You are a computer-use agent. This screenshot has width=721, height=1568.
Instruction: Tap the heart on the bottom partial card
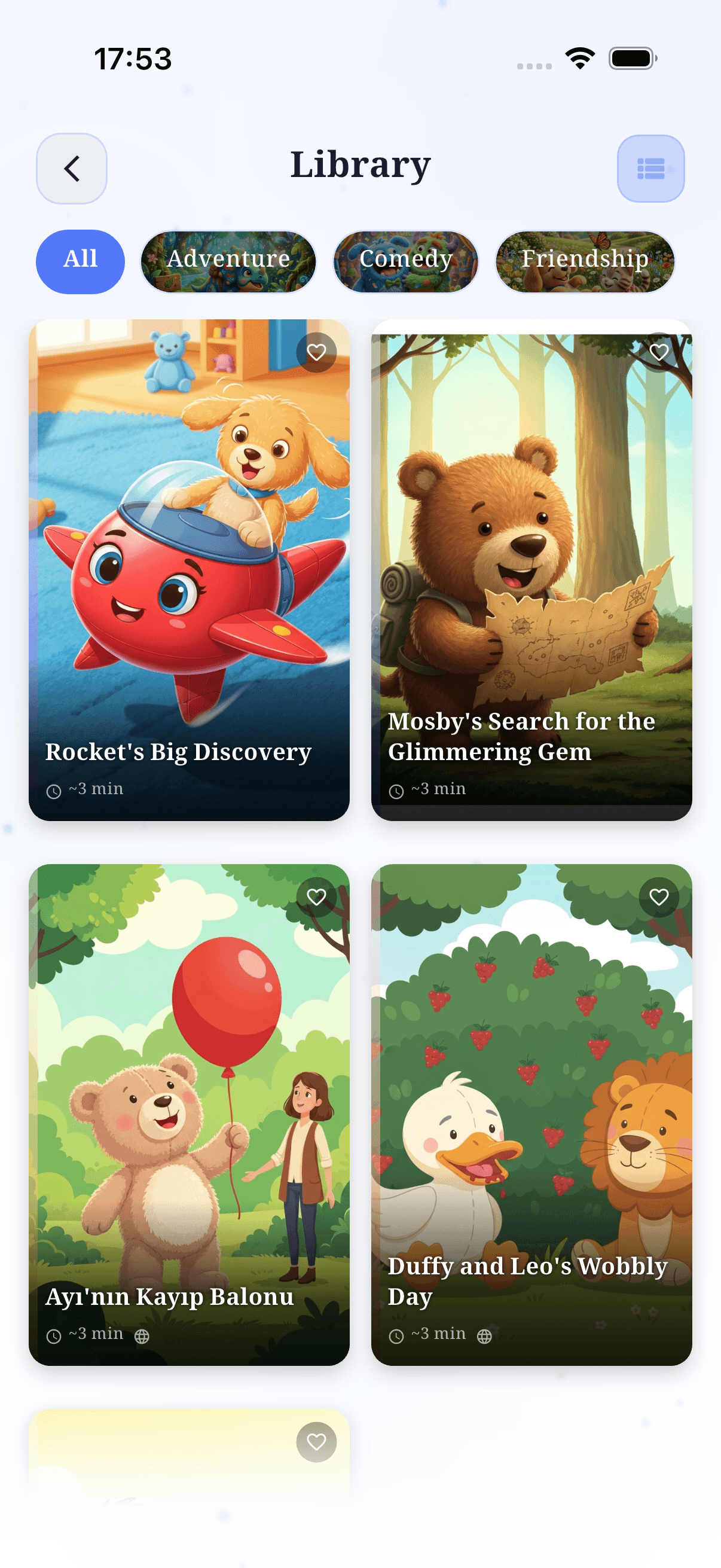pyautogui.click(x=316, y=1442)
